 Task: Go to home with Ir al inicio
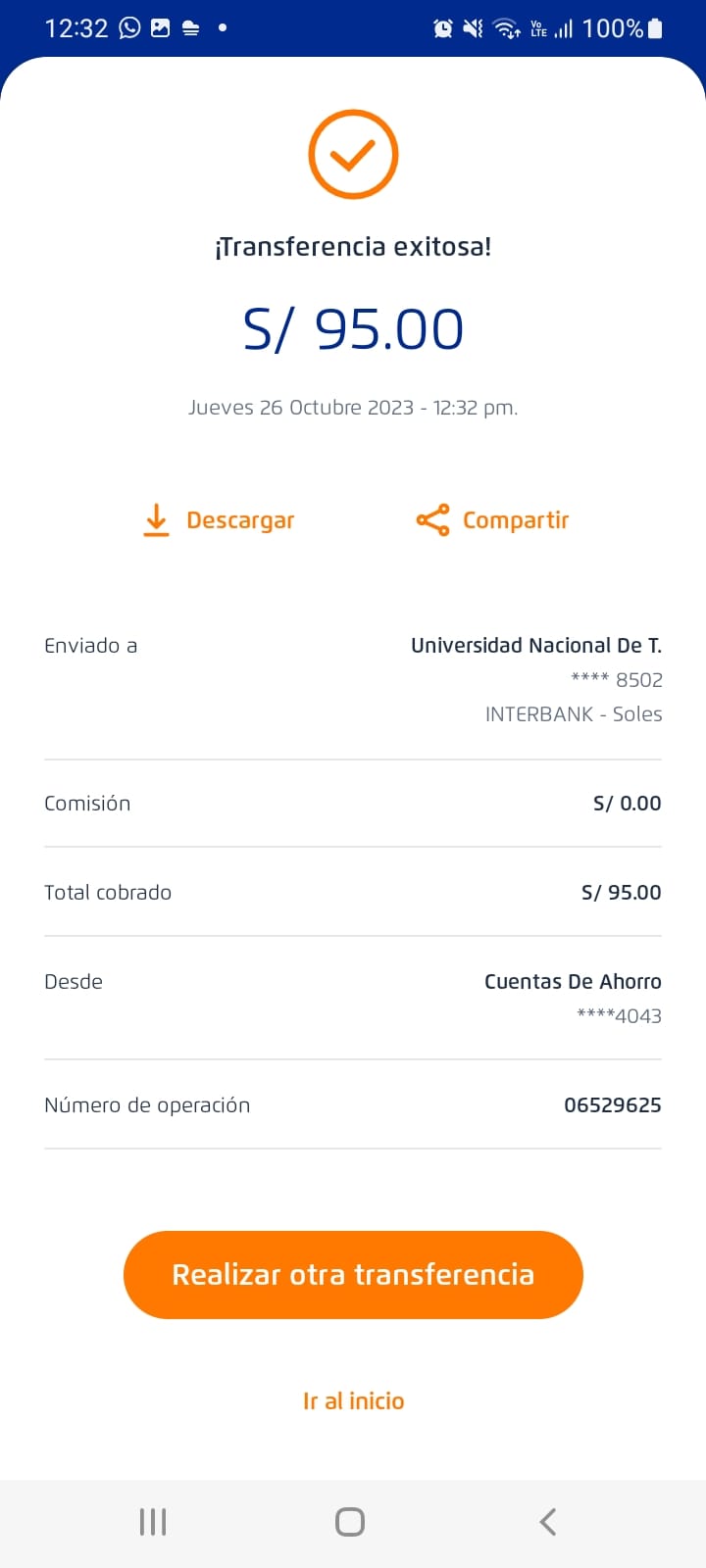coord(353,1400)
